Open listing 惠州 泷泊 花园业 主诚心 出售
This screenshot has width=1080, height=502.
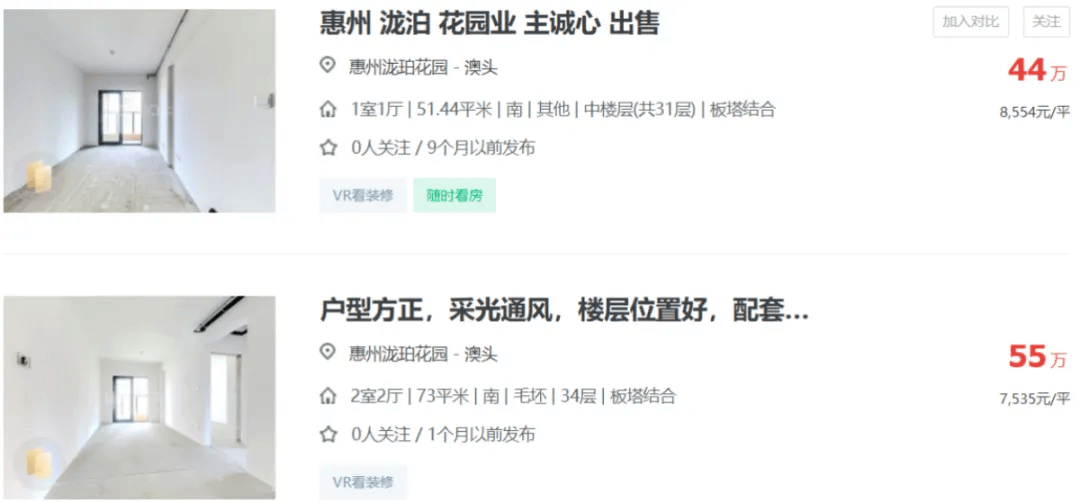489,23
